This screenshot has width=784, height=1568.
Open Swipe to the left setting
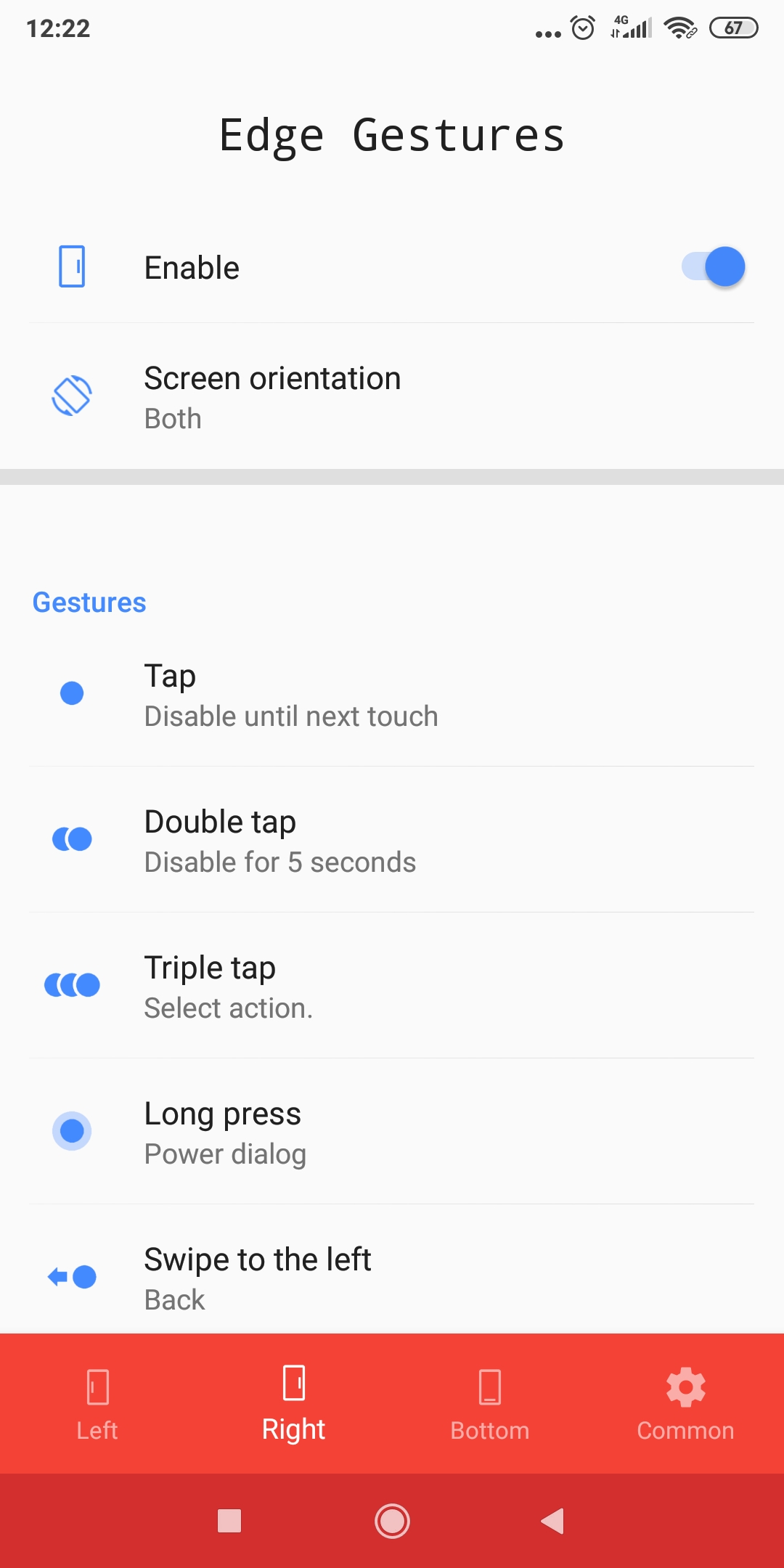pyautogui.click(x=392, y=1270)
